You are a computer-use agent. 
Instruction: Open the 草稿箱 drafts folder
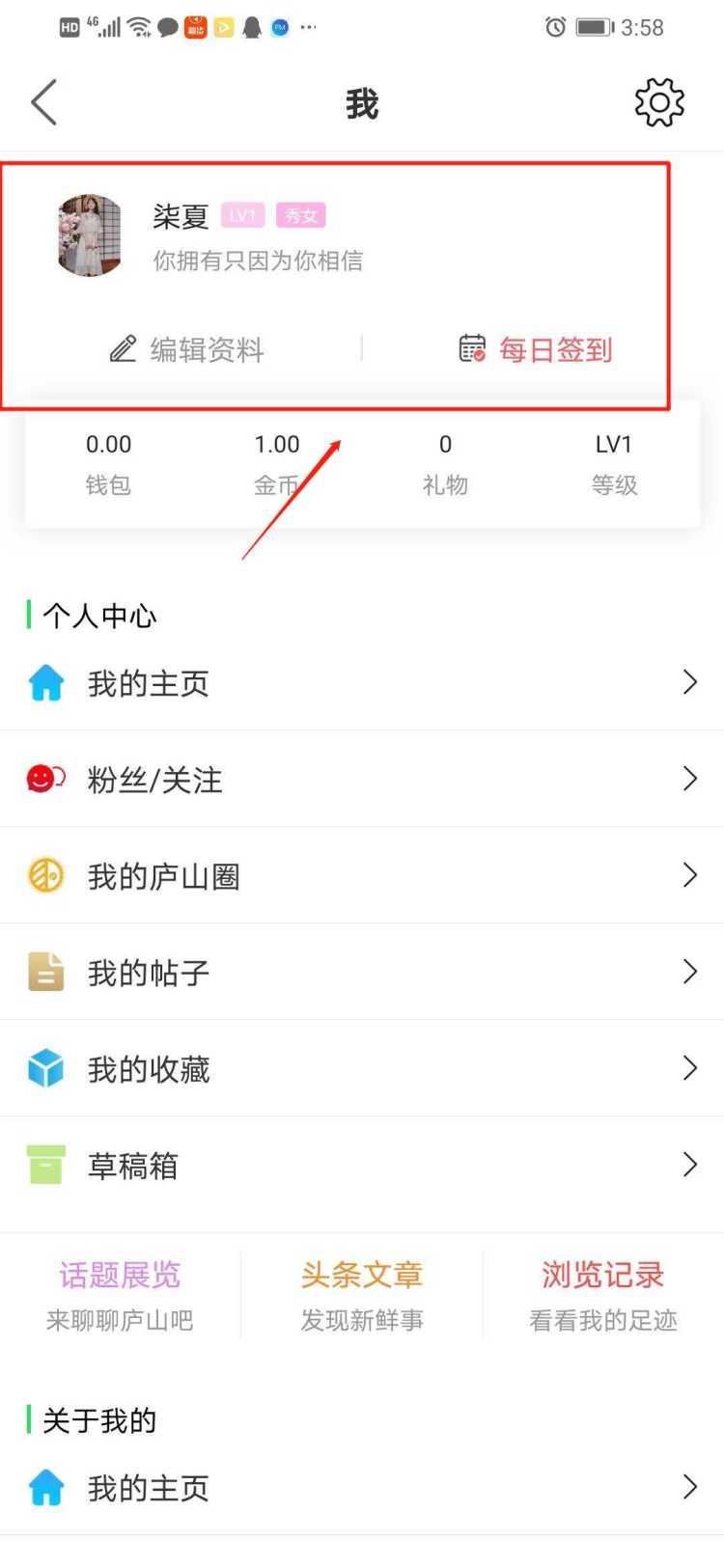point(362,1166)
